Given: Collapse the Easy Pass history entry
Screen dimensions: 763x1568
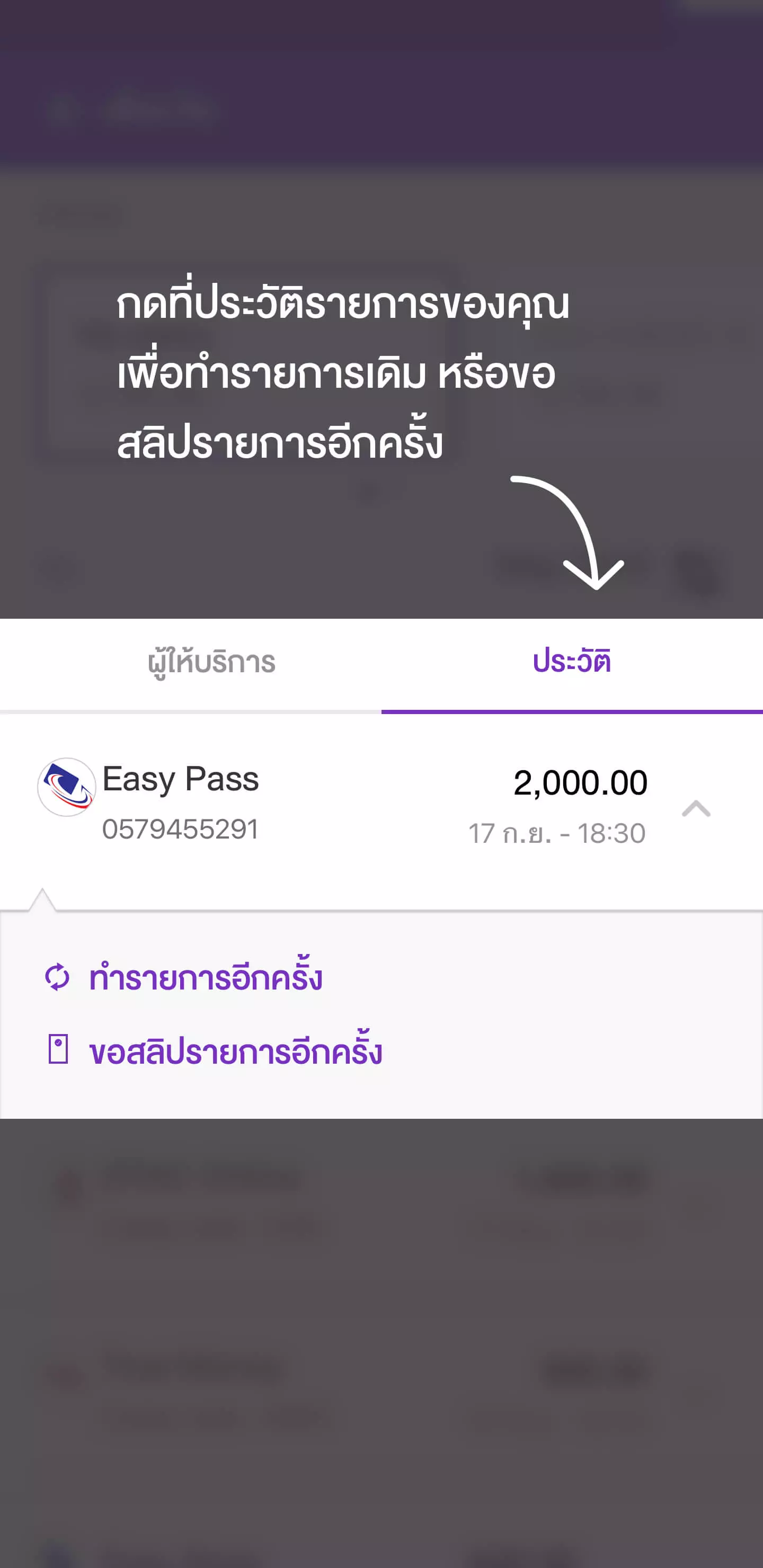Looking at the screenshot, I should point(695,809).
